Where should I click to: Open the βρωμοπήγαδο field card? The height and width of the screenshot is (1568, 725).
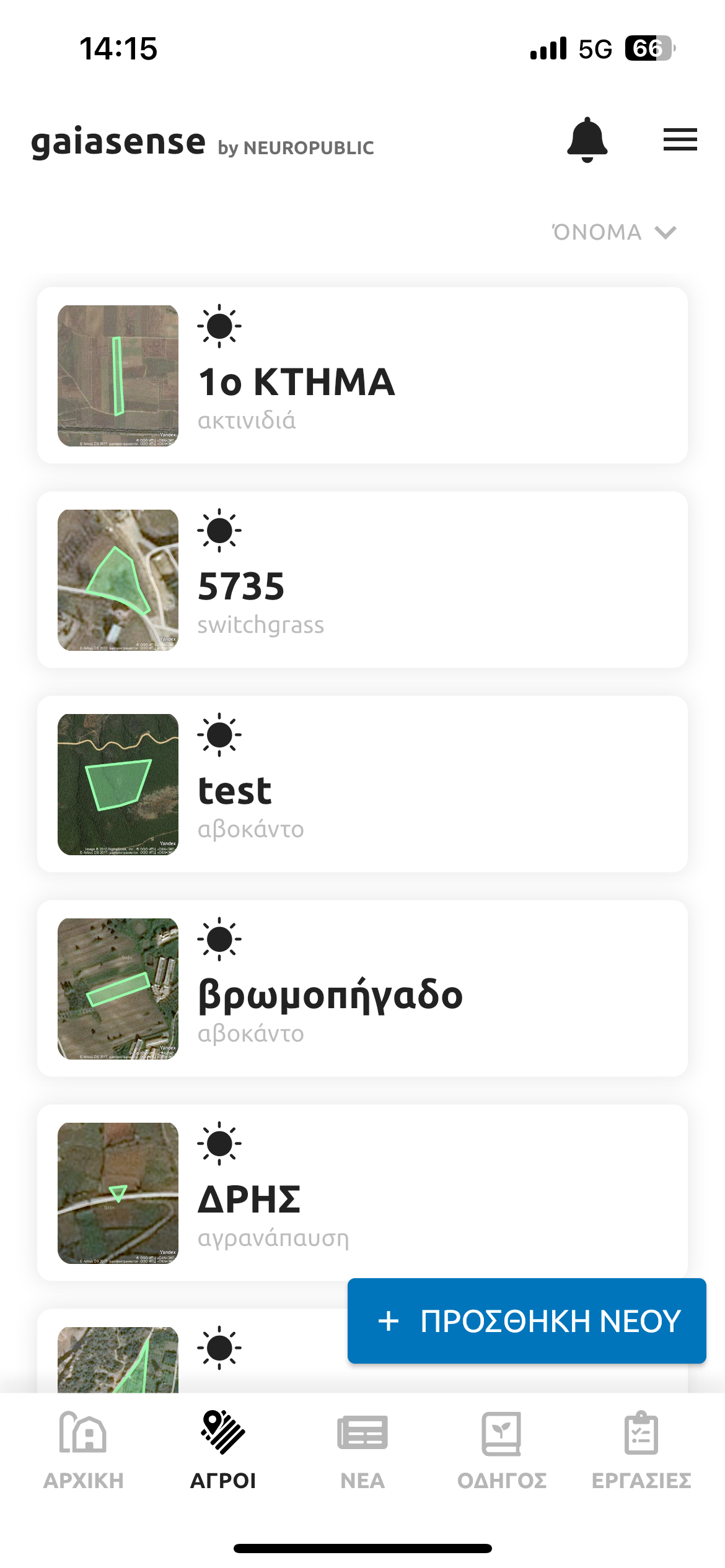(362, 988)
